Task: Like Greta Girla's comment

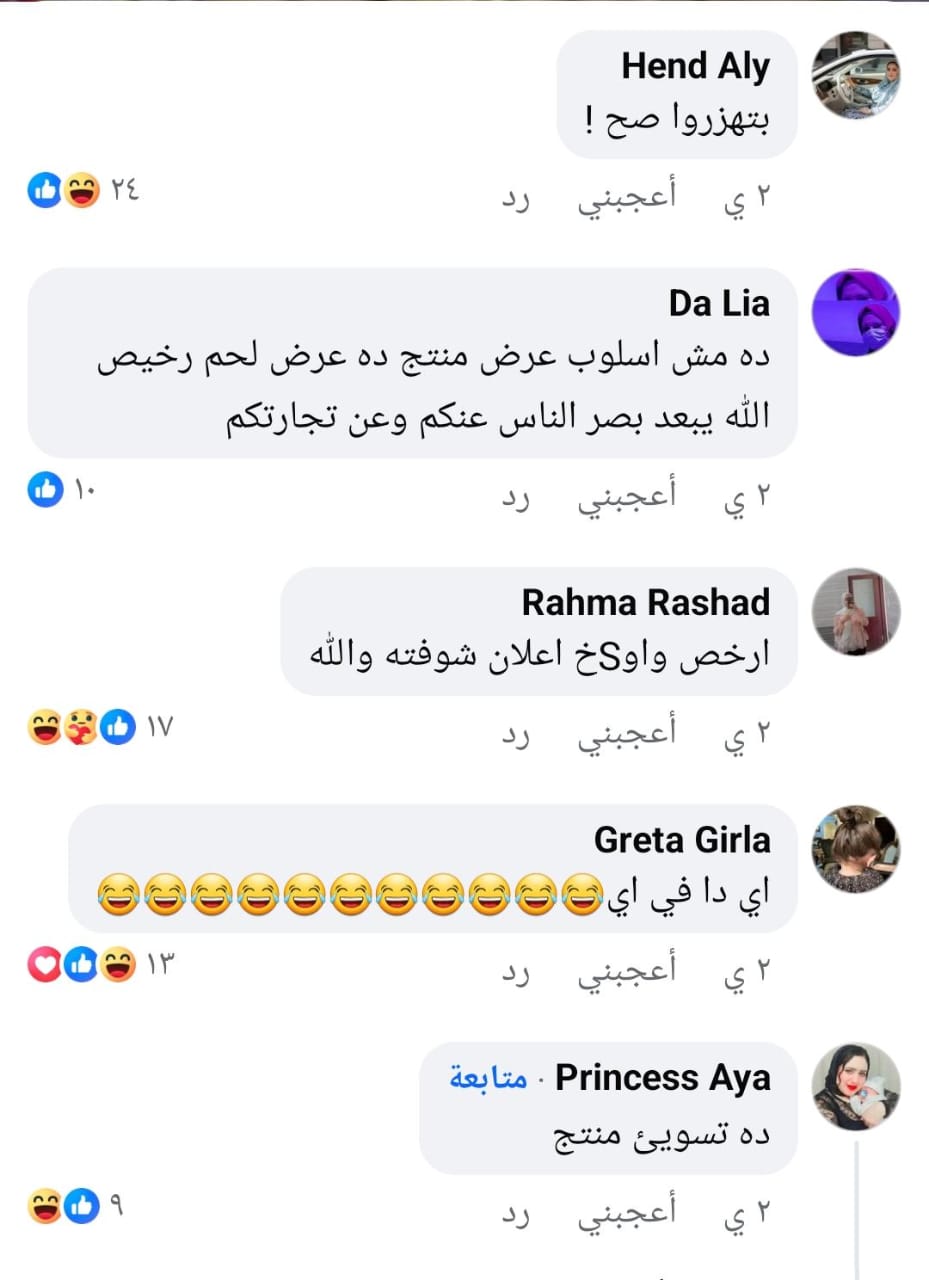Action: coord(627,969)
